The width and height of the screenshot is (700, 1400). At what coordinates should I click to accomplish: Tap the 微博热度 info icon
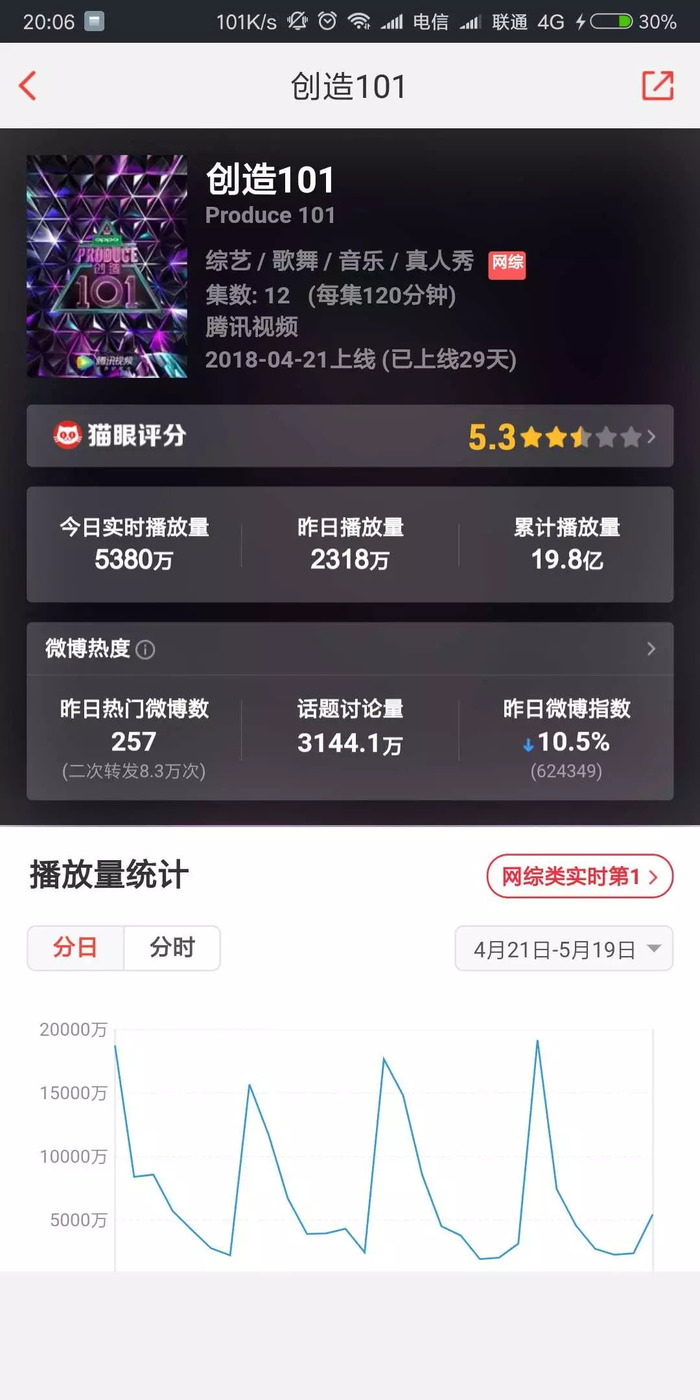(x=145, y=650)
